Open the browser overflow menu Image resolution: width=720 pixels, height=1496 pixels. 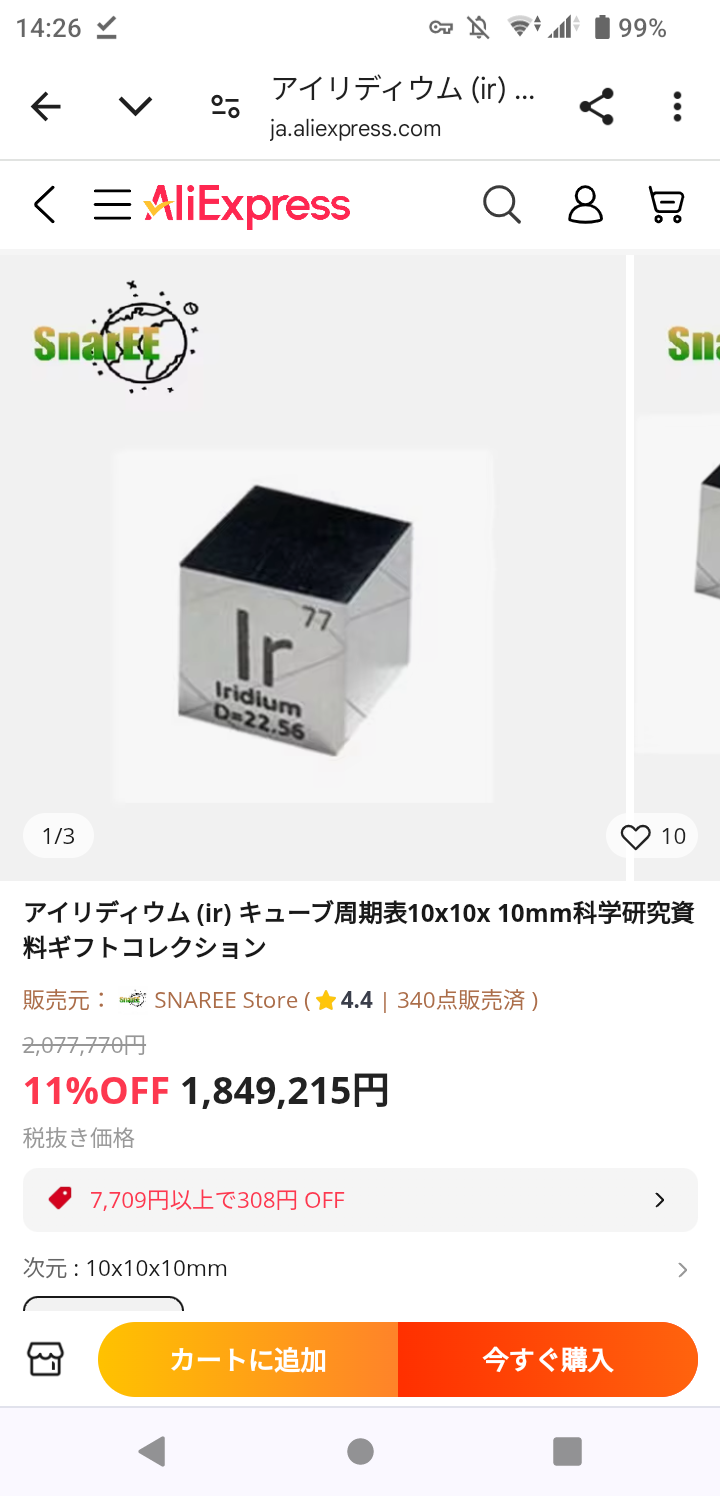[677, 106]
